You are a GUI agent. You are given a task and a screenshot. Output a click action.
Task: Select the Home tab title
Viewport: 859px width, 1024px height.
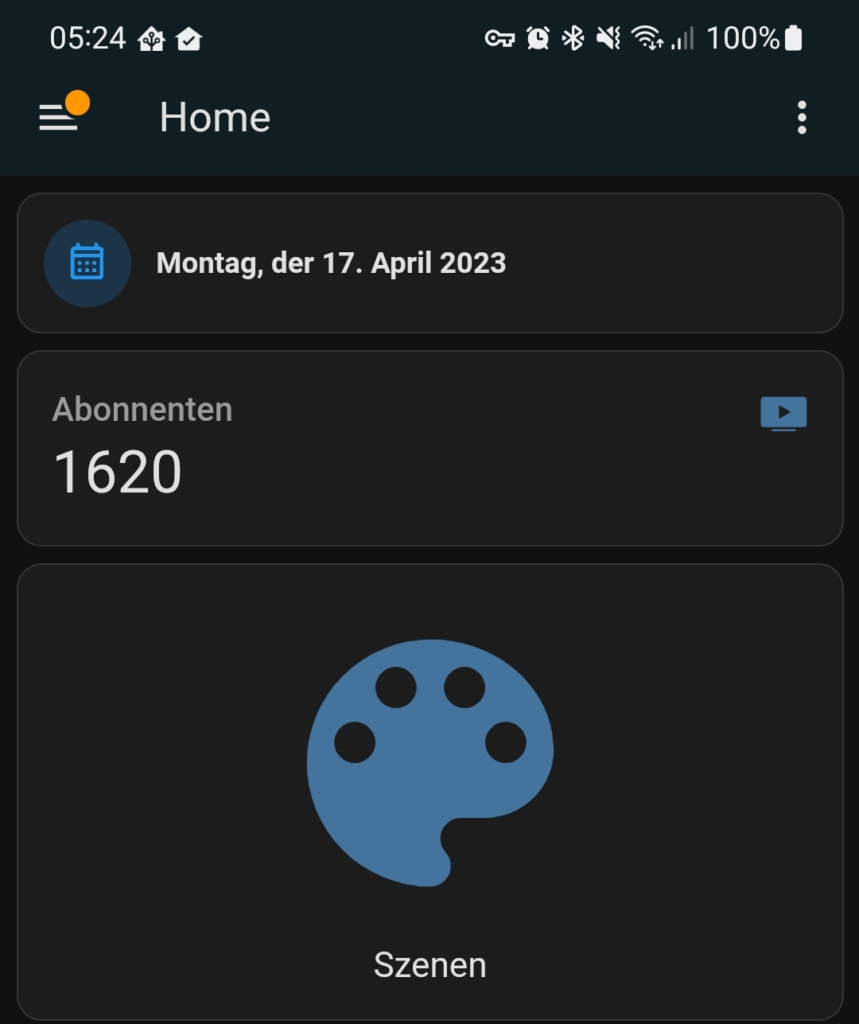[x=214, y=117]
